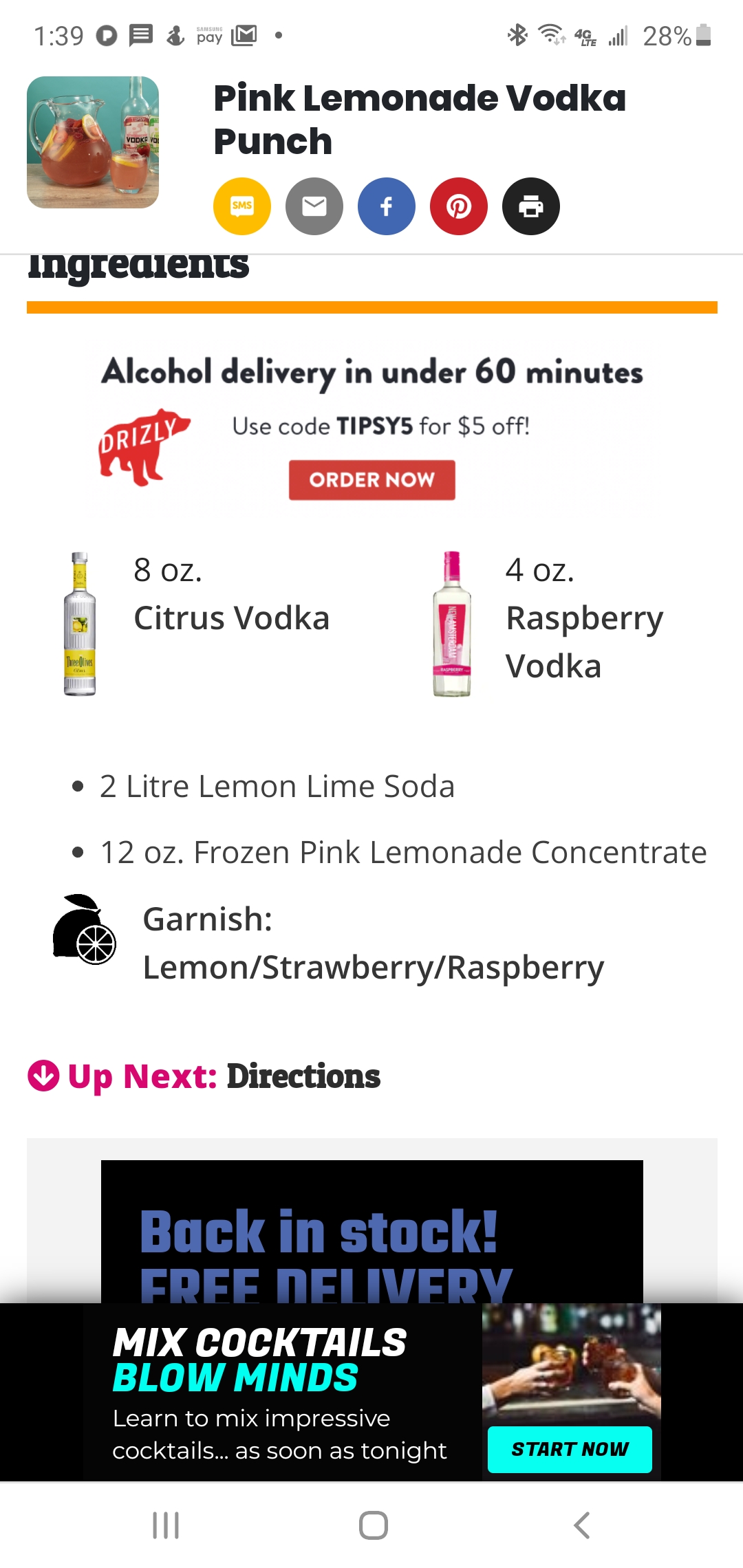Open the Pink Lemonade Vodka Punch thumbnail

[93, 142]
